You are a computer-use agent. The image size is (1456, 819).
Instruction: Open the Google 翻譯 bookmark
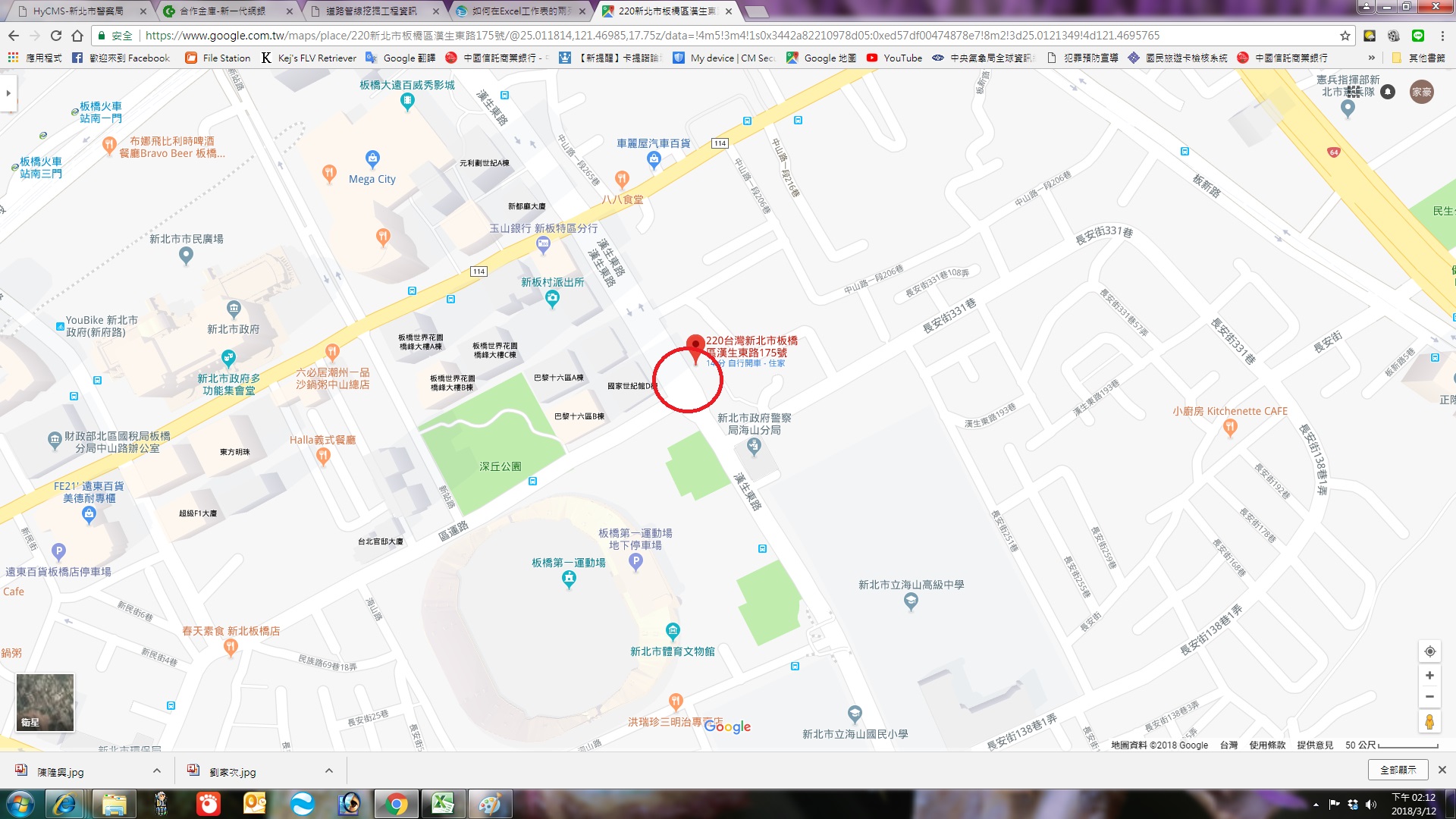point(401,58)
